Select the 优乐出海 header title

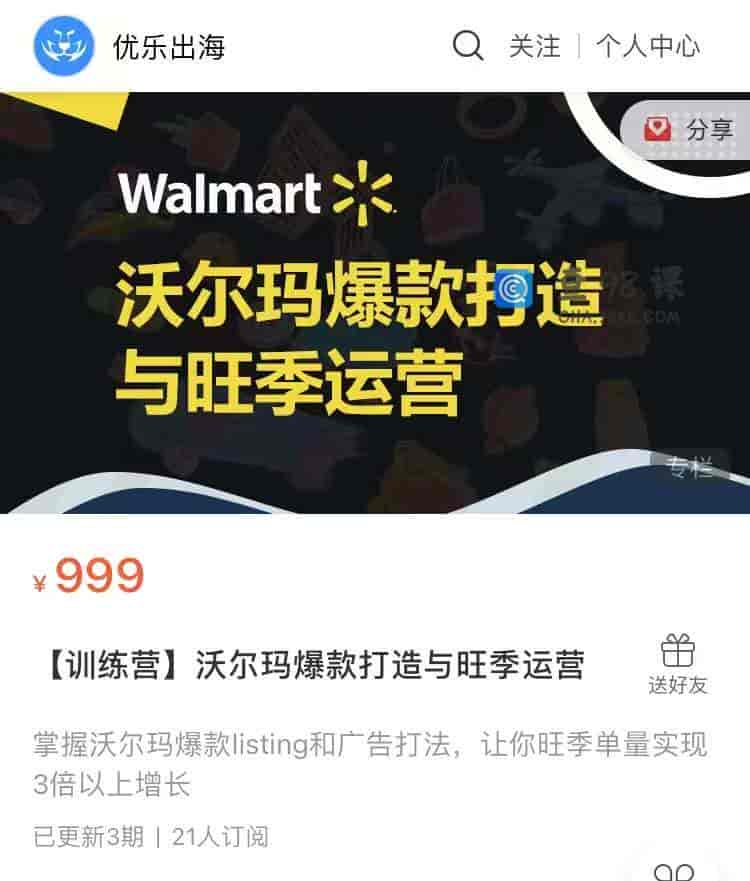click(167, 44)
